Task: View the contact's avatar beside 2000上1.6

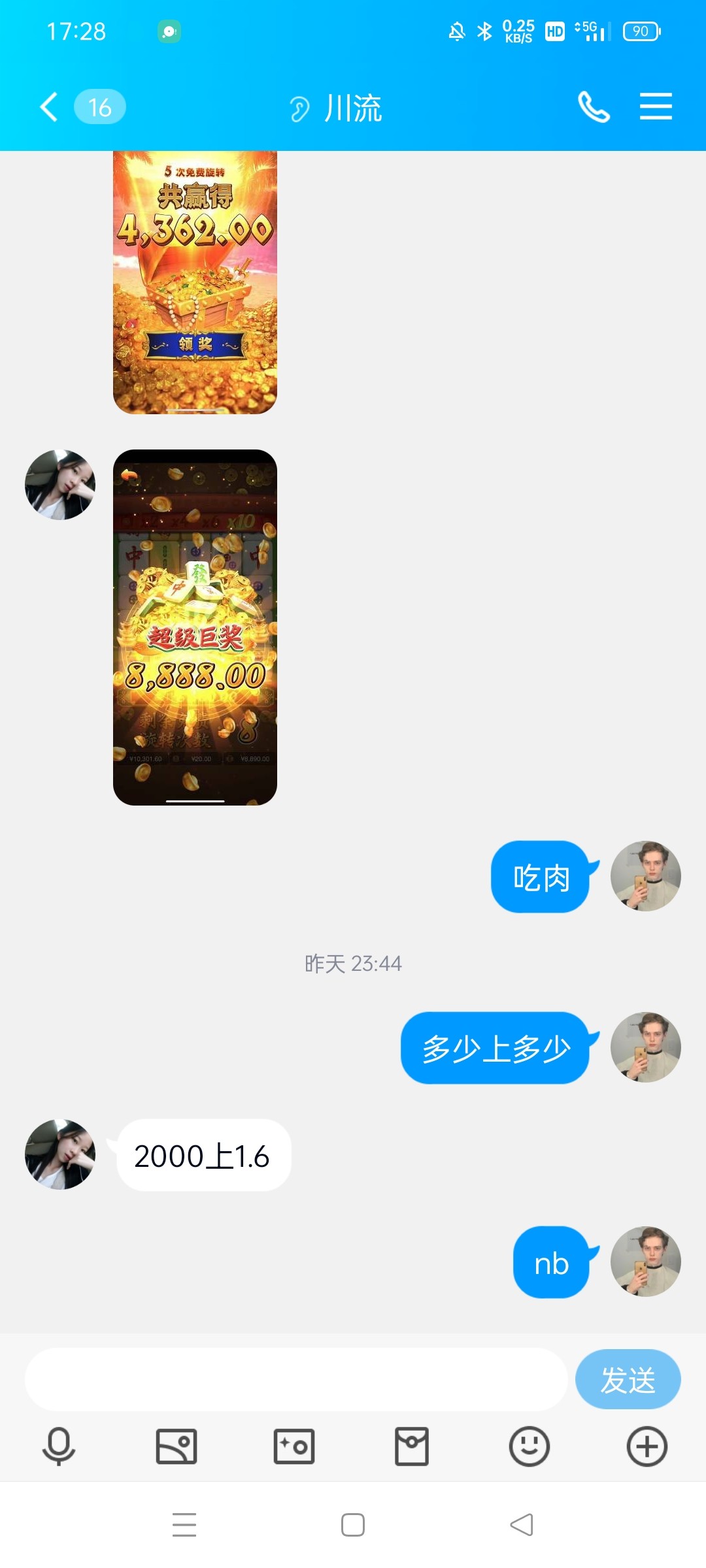Action: (60, 1154)
